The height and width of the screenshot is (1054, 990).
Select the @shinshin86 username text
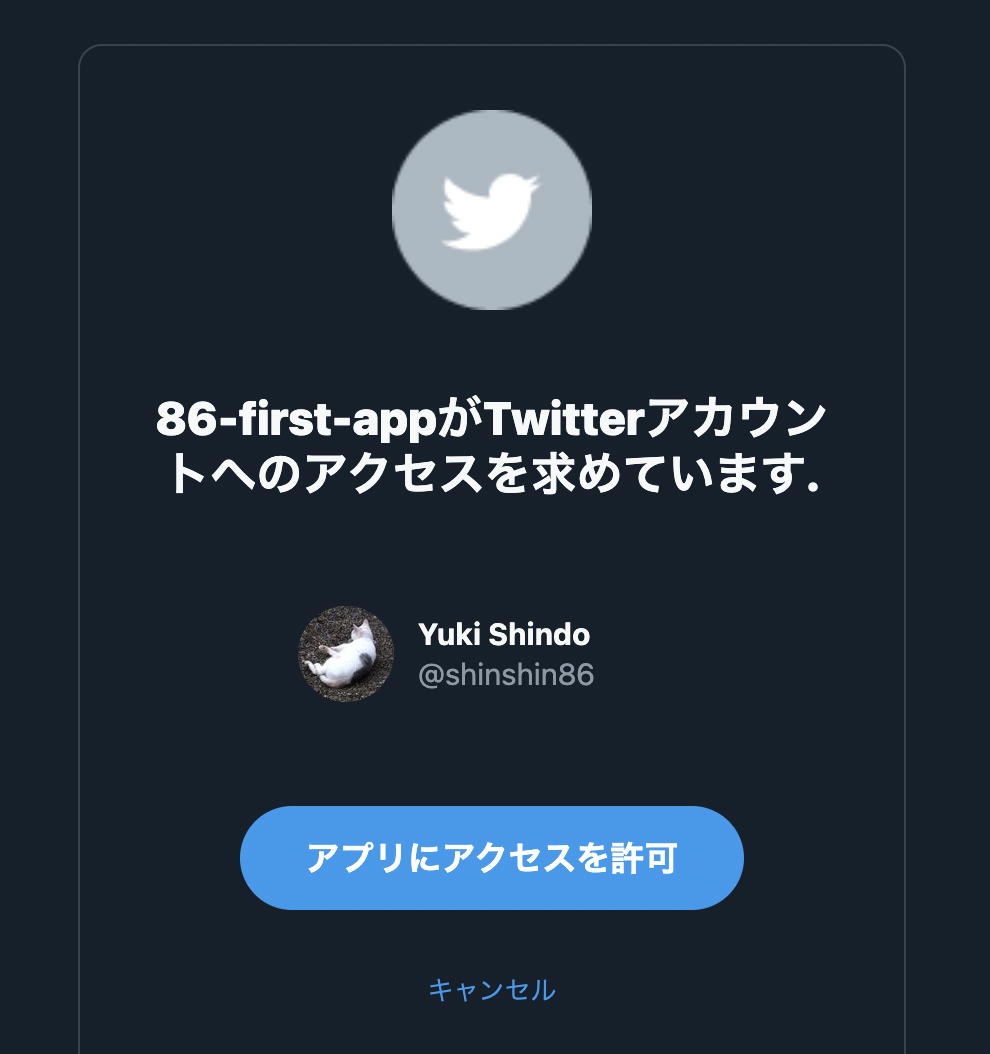click(x=506, y=674)
